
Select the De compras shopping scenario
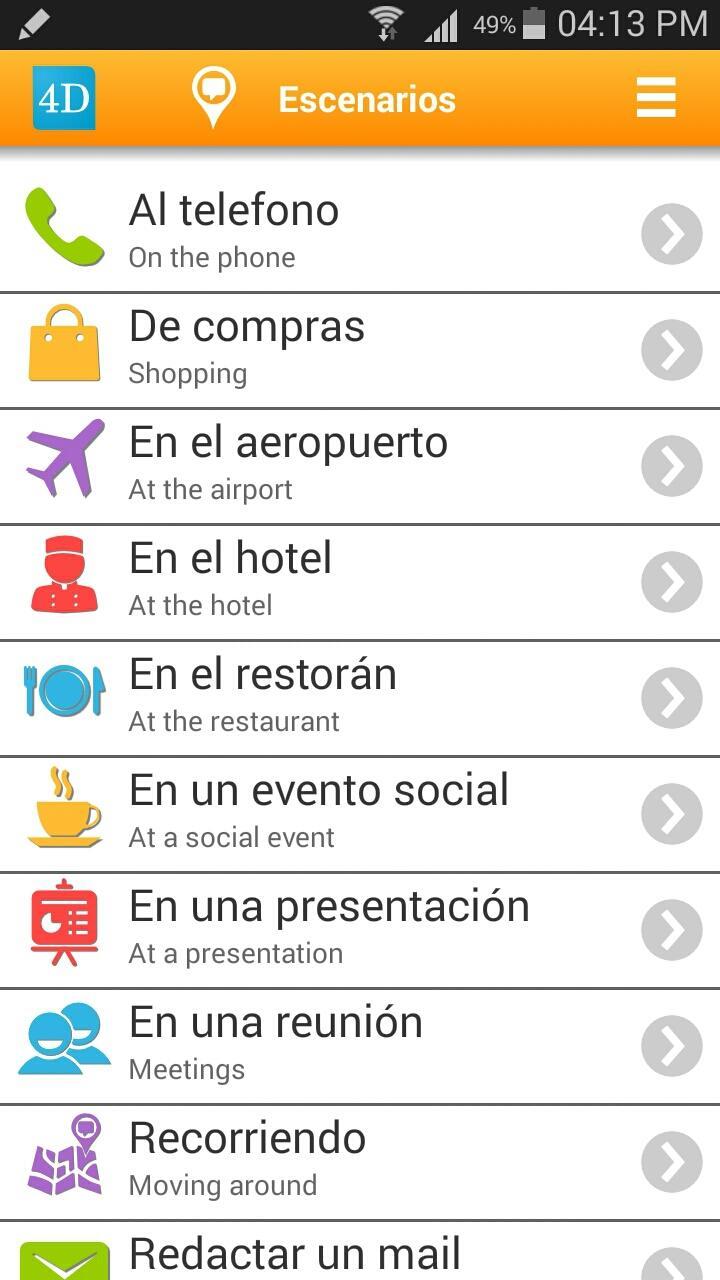coord(360,349)
